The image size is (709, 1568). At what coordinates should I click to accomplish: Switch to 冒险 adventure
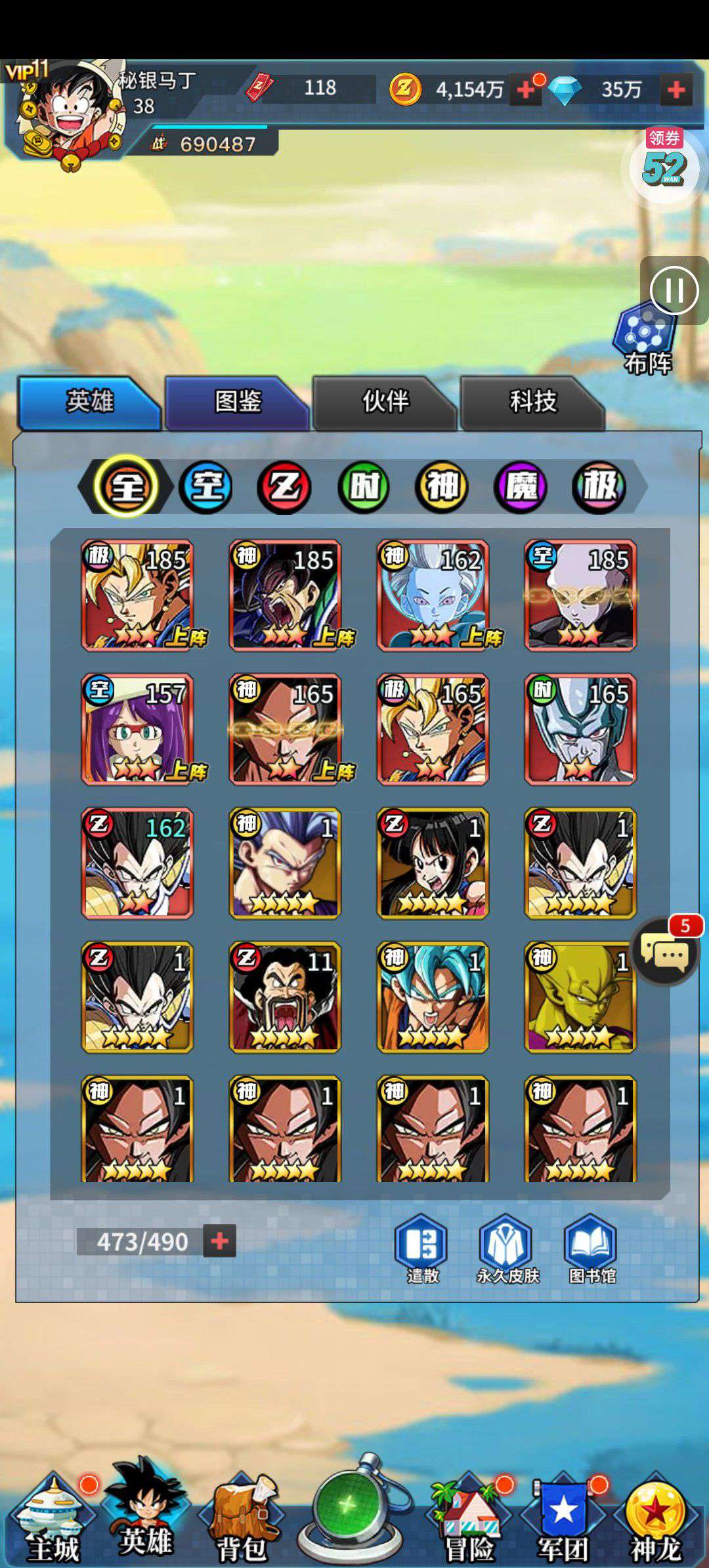[470, 1521]
